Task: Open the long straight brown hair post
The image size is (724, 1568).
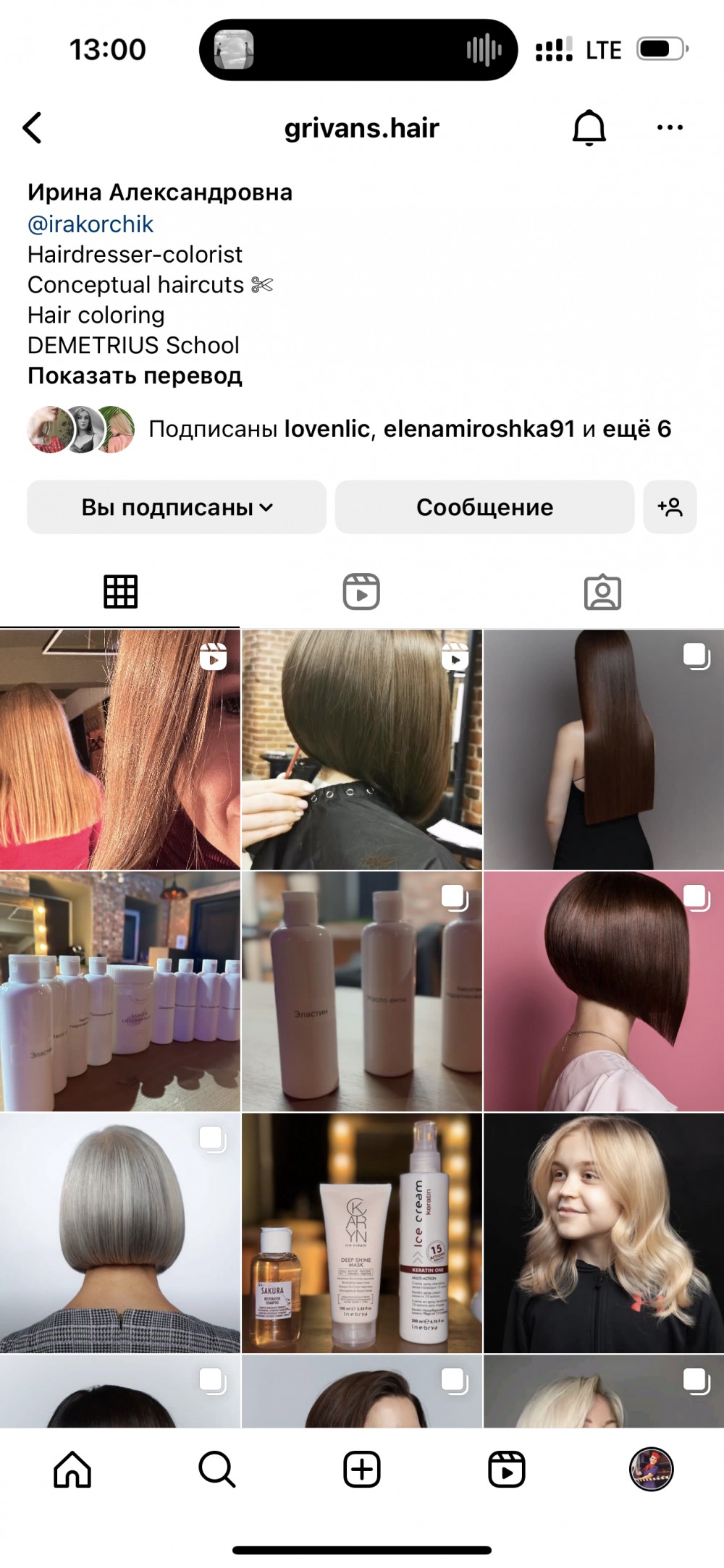Action: pos(603,750)
